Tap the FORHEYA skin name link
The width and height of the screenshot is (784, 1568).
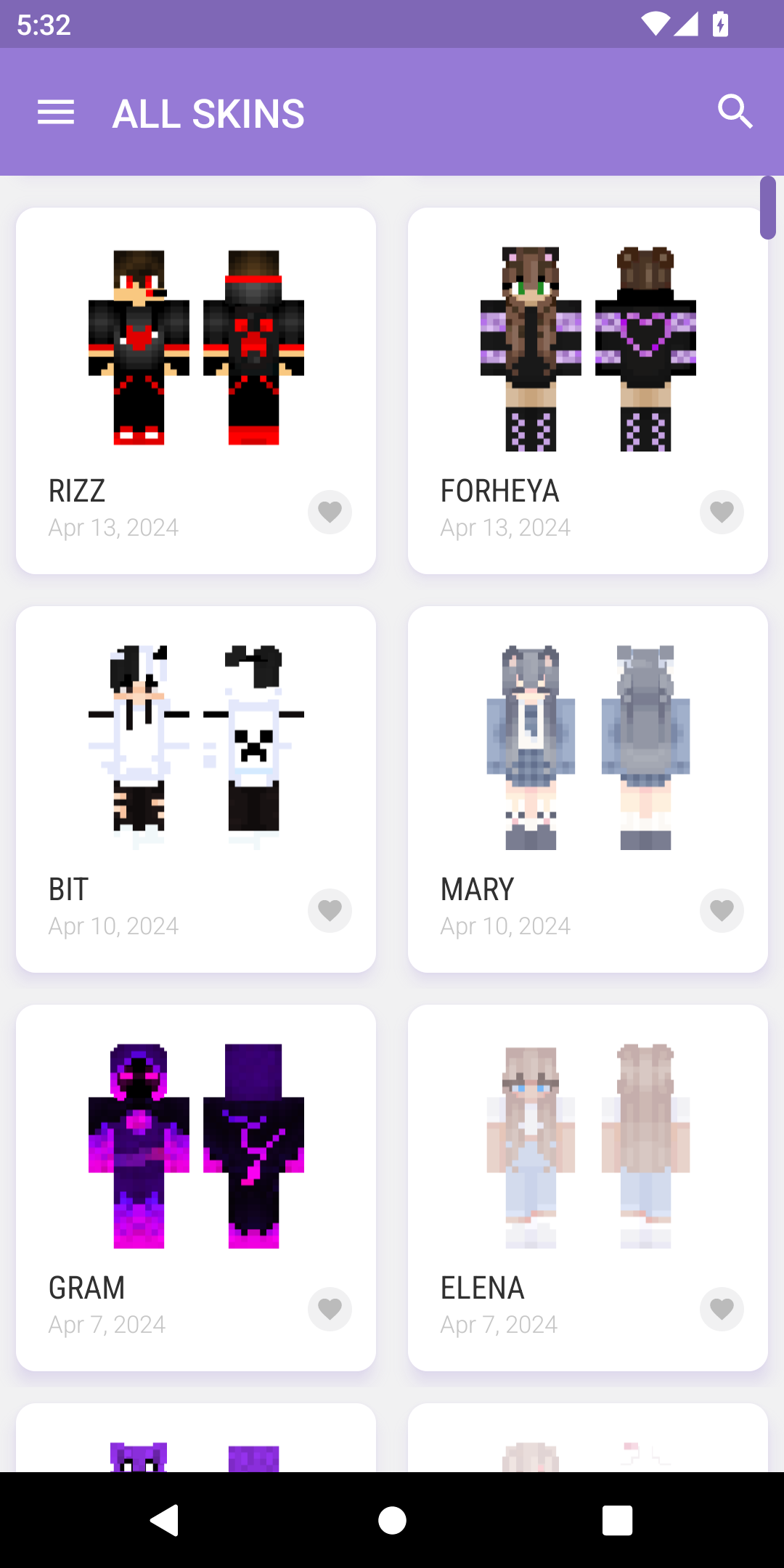point(499,491)
